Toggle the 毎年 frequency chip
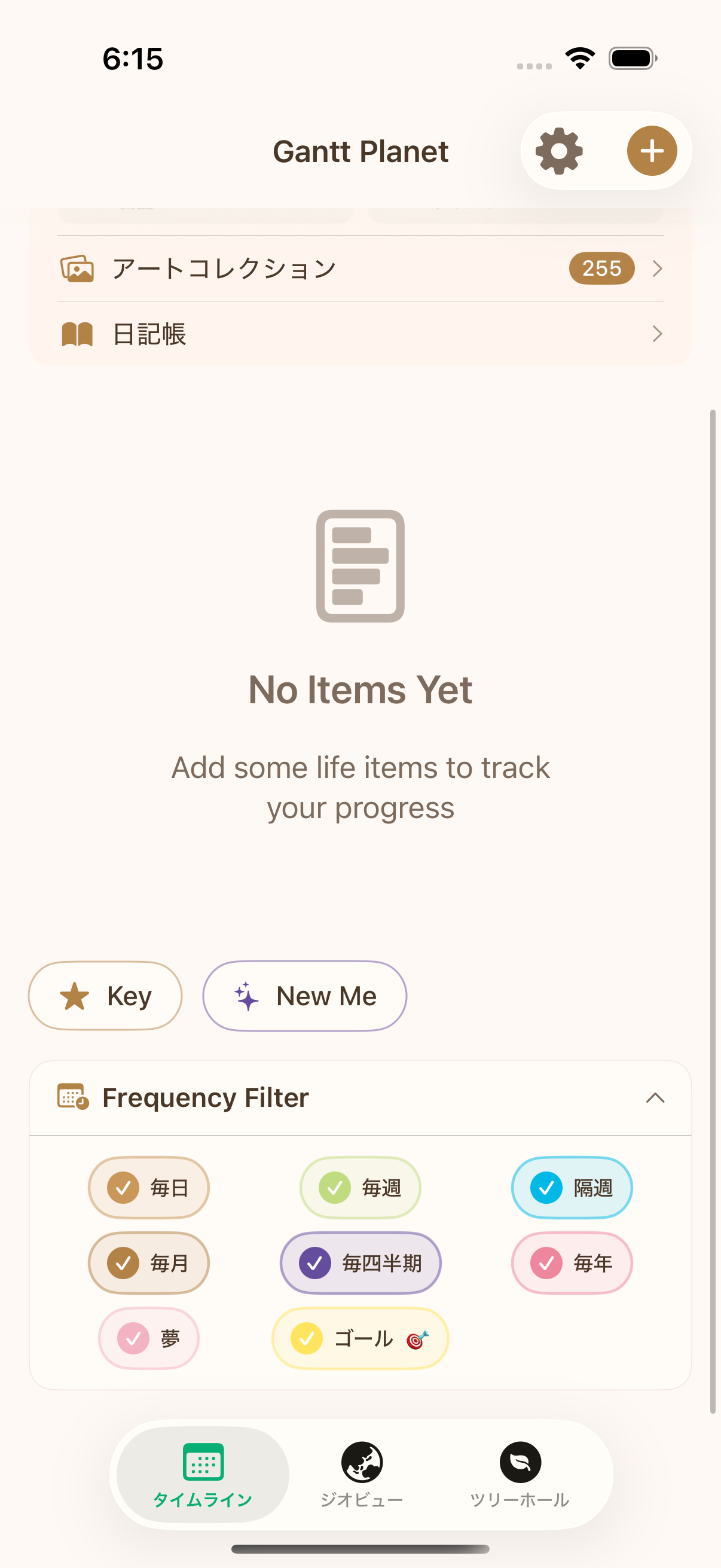 (x=572, y=1263)
